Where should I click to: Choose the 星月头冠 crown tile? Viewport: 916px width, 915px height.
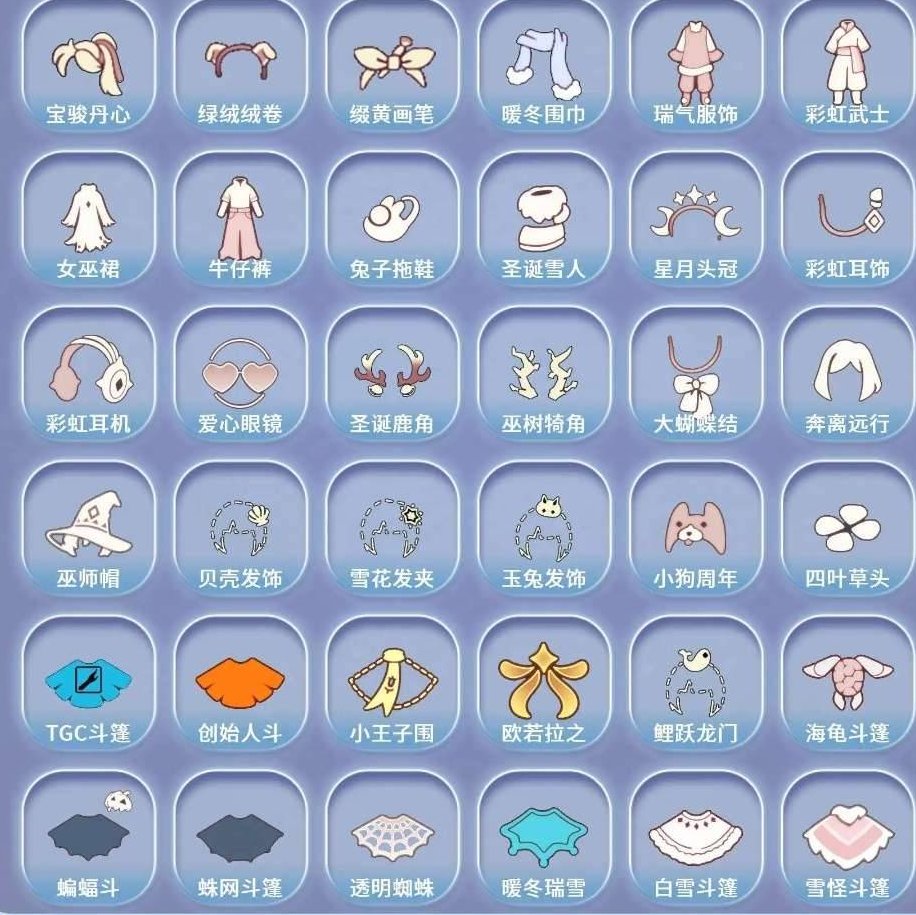coord(696,222)
